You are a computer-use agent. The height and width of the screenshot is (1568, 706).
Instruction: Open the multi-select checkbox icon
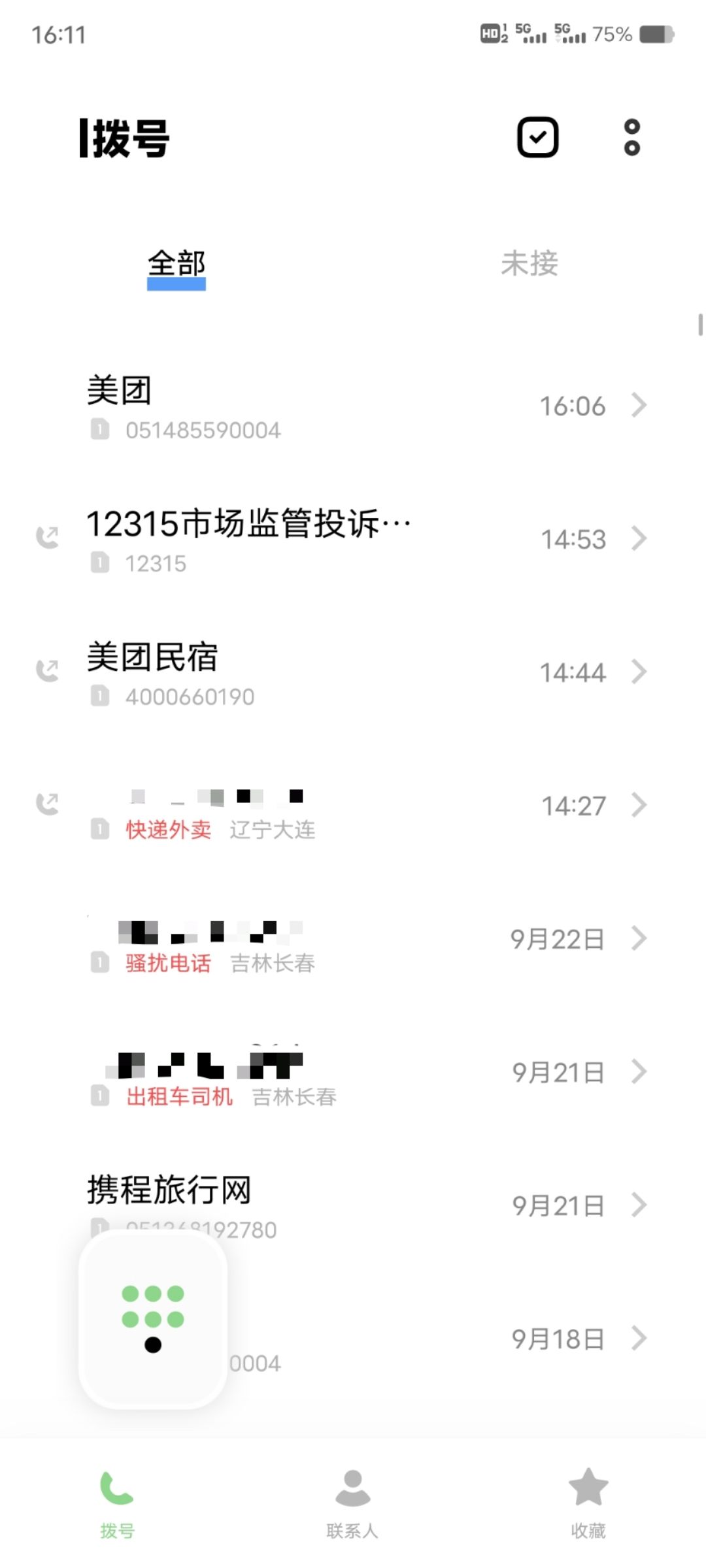[x=537, y=137]
